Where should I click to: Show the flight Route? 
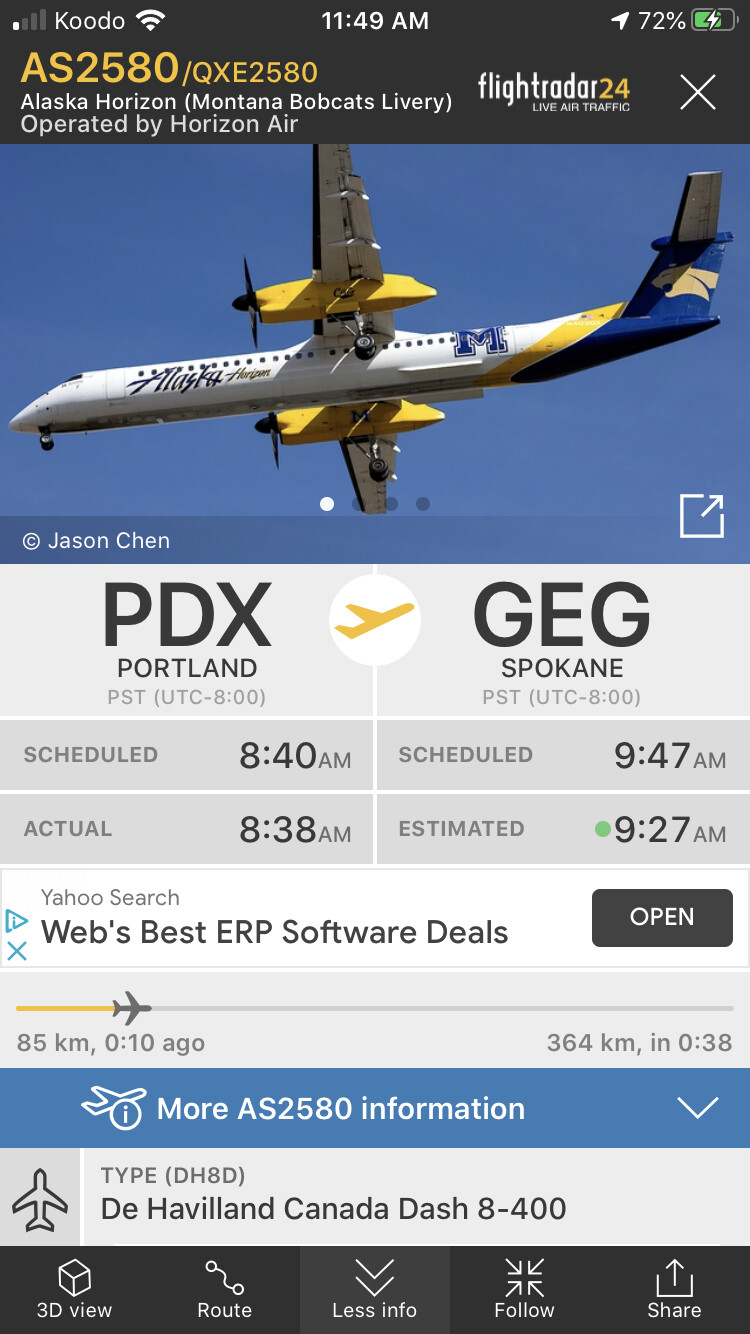click(225, 1290)
